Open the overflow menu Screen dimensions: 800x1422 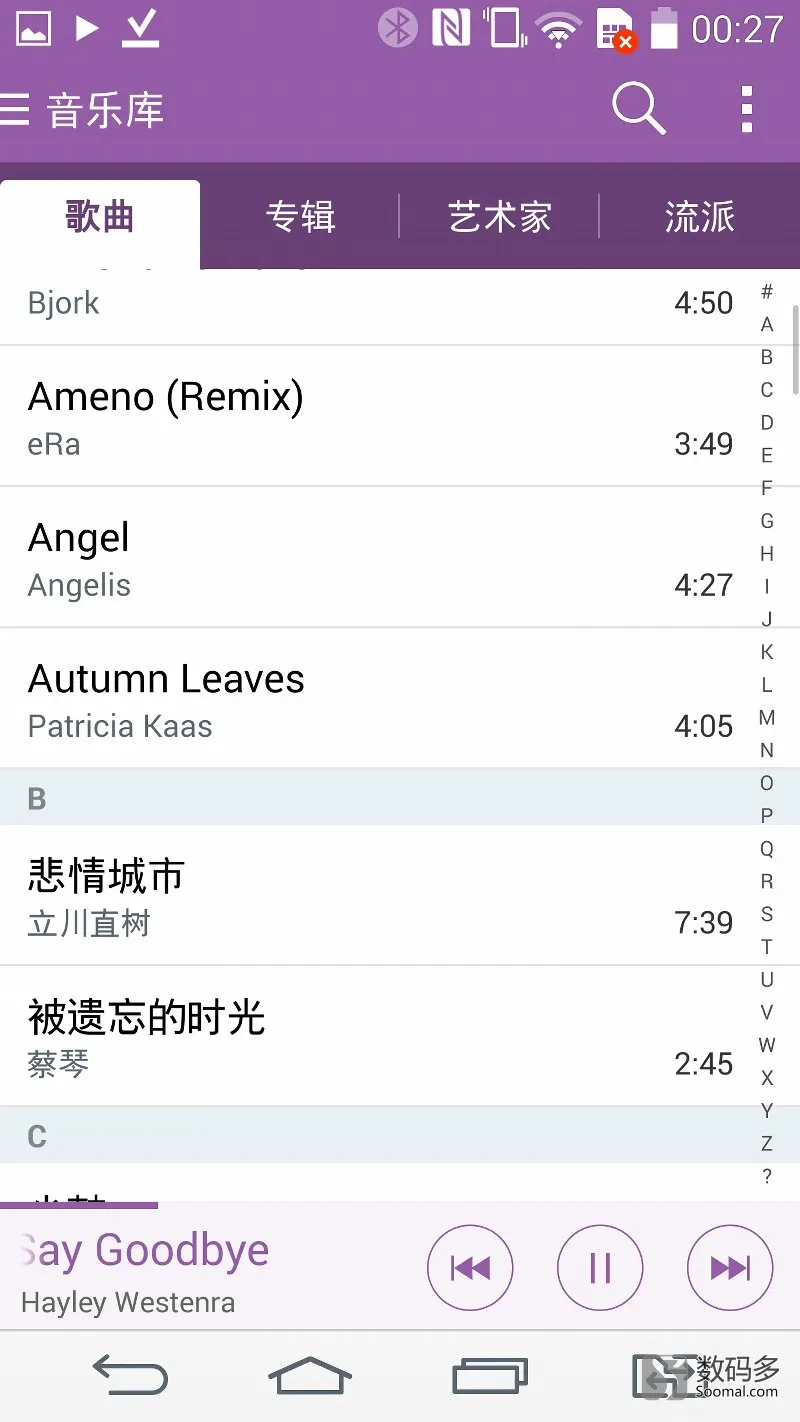[746, 109]
